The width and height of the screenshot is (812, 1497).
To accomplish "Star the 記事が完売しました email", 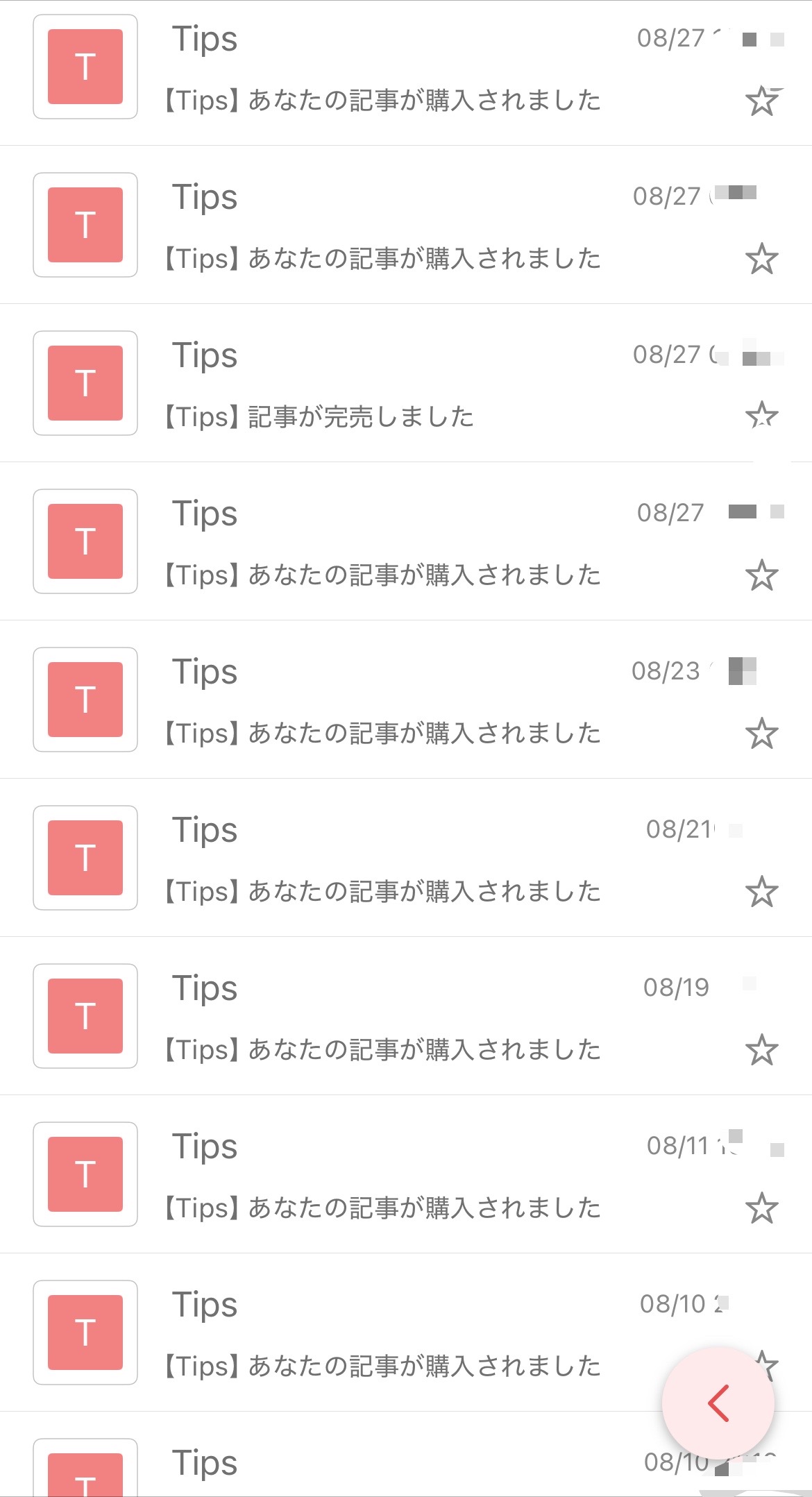I will click(x=761, y=416).
